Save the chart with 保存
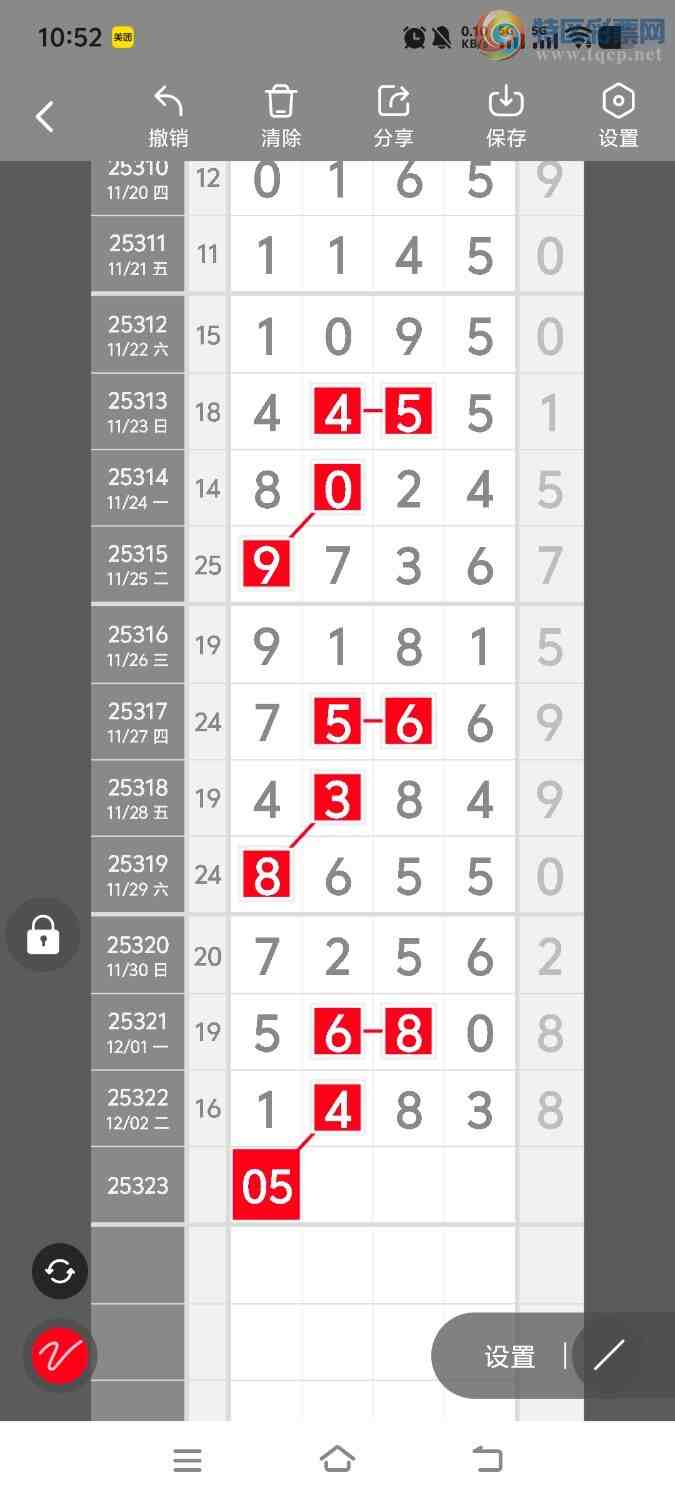 tap(506, 117)
